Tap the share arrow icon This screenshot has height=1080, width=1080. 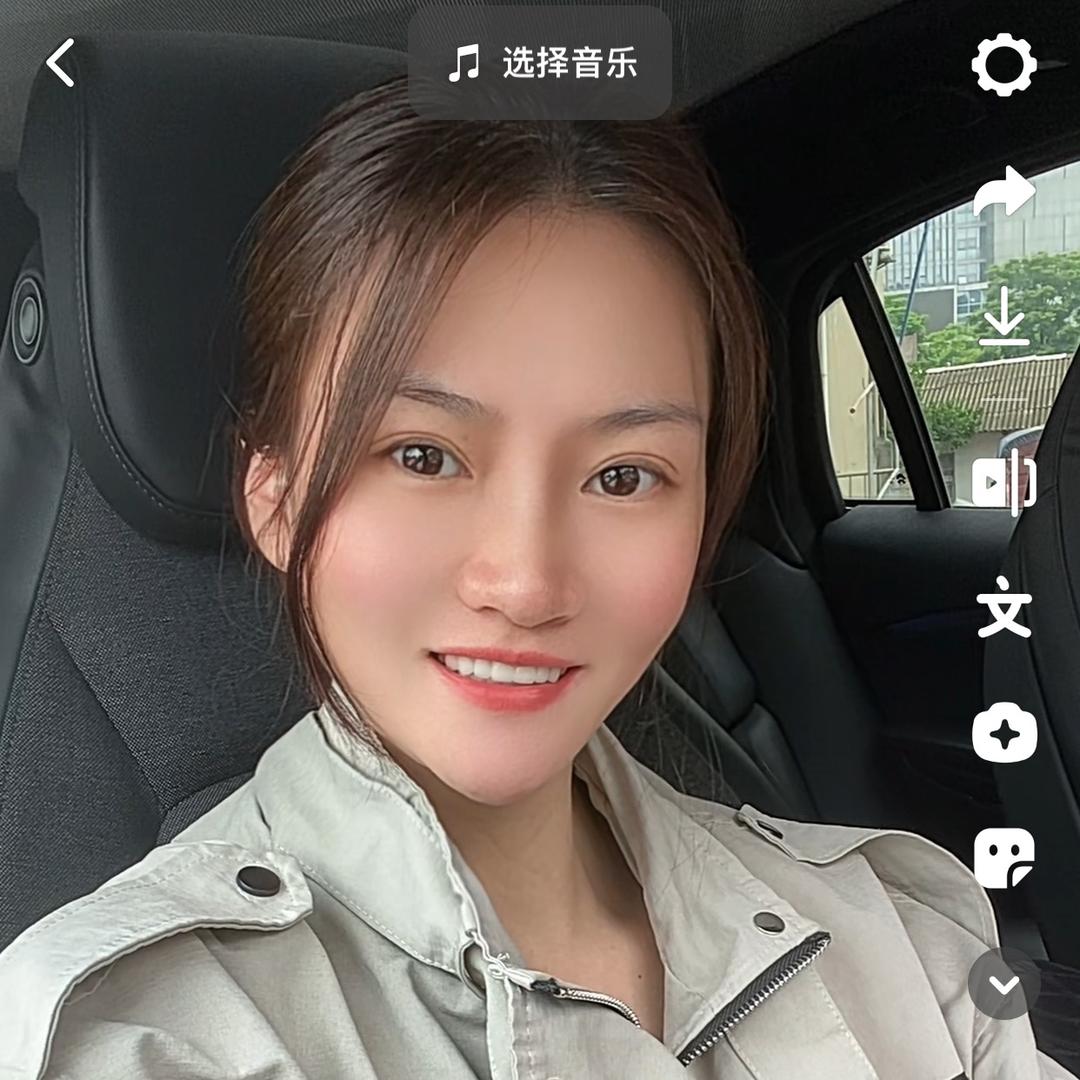(x=1003, y=191)
